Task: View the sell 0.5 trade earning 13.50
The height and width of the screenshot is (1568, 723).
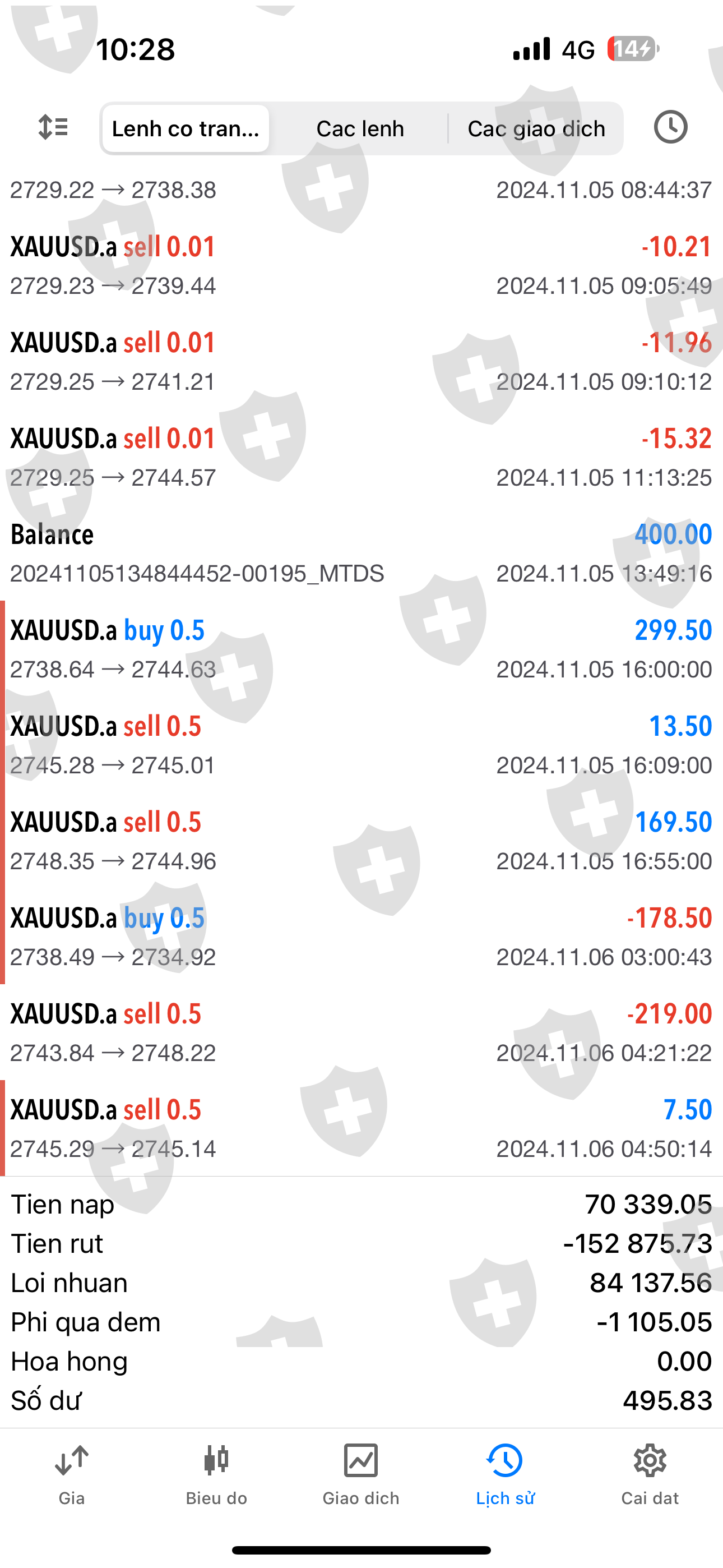Action: click(361, 745)
